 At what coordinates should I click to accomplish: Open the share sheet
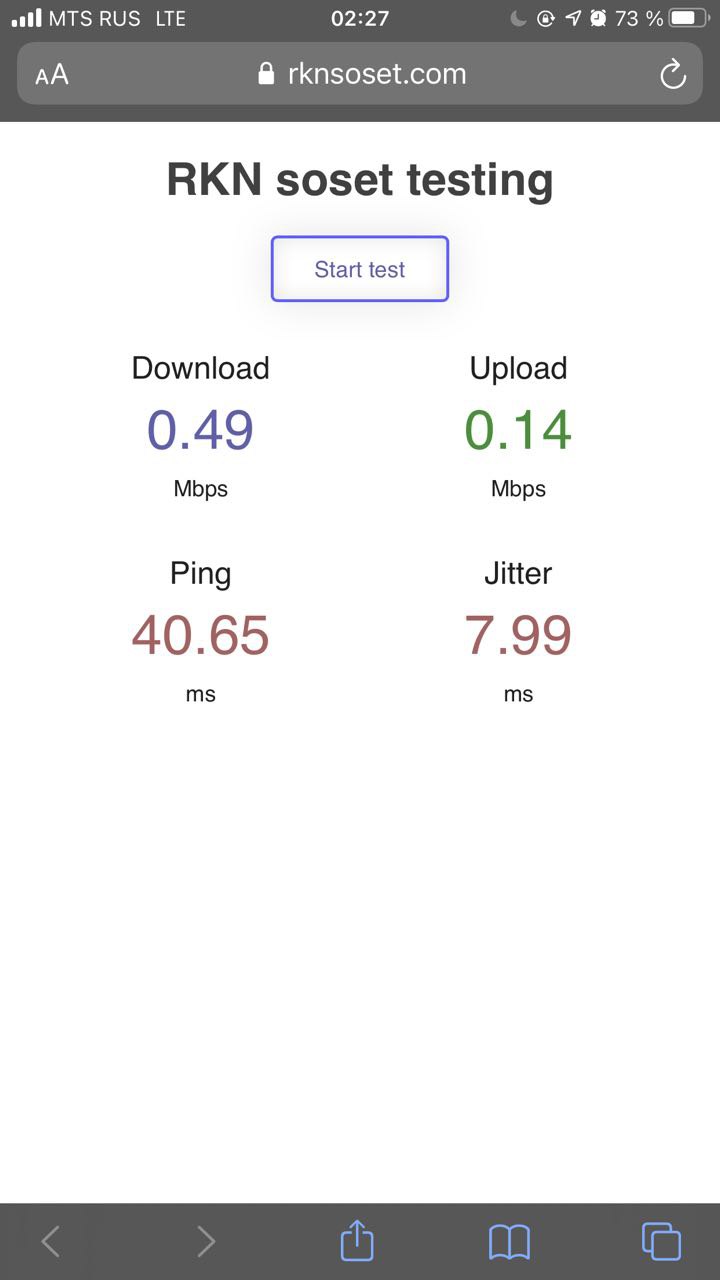(x=357, y=1240)
